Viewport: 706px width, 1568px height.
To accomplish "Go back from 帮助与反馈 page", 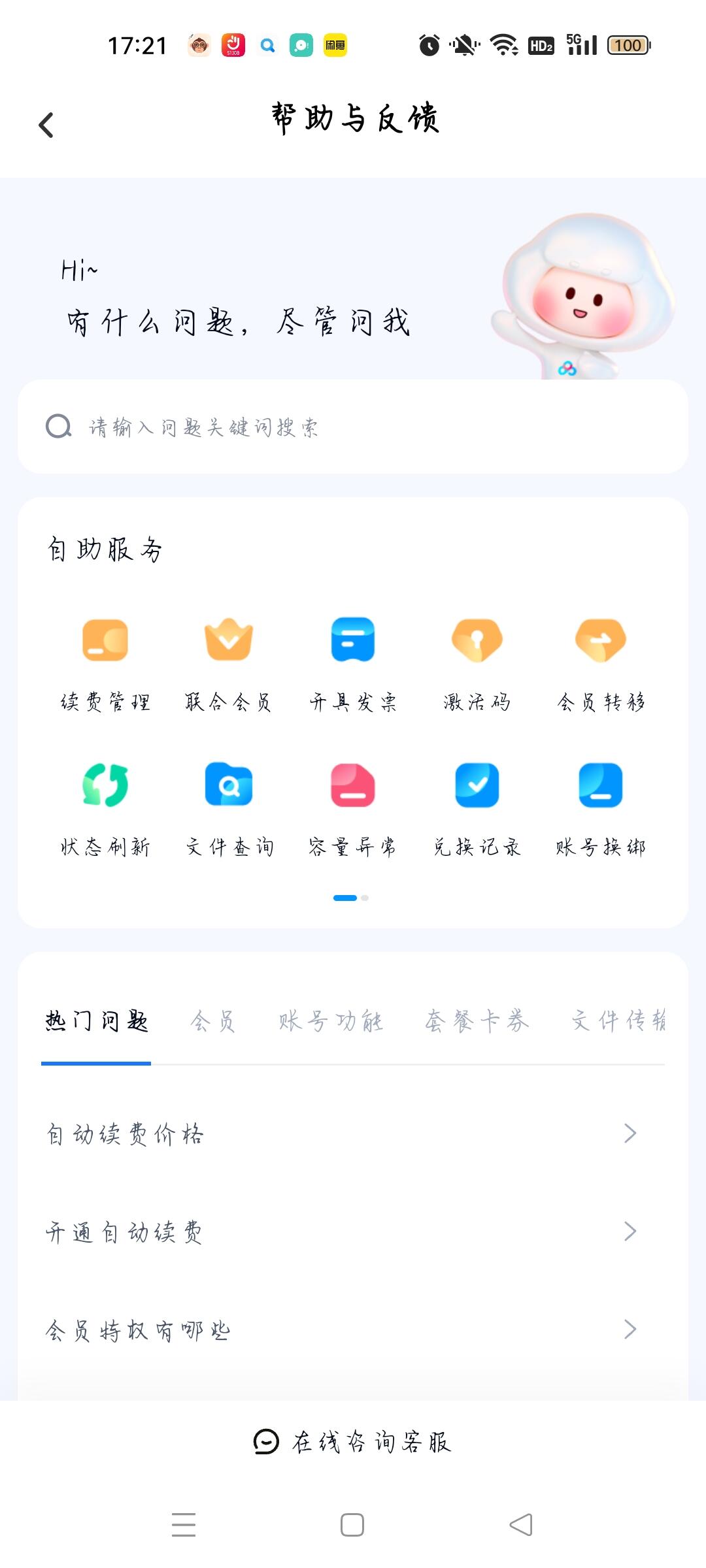I will [46, 125].
